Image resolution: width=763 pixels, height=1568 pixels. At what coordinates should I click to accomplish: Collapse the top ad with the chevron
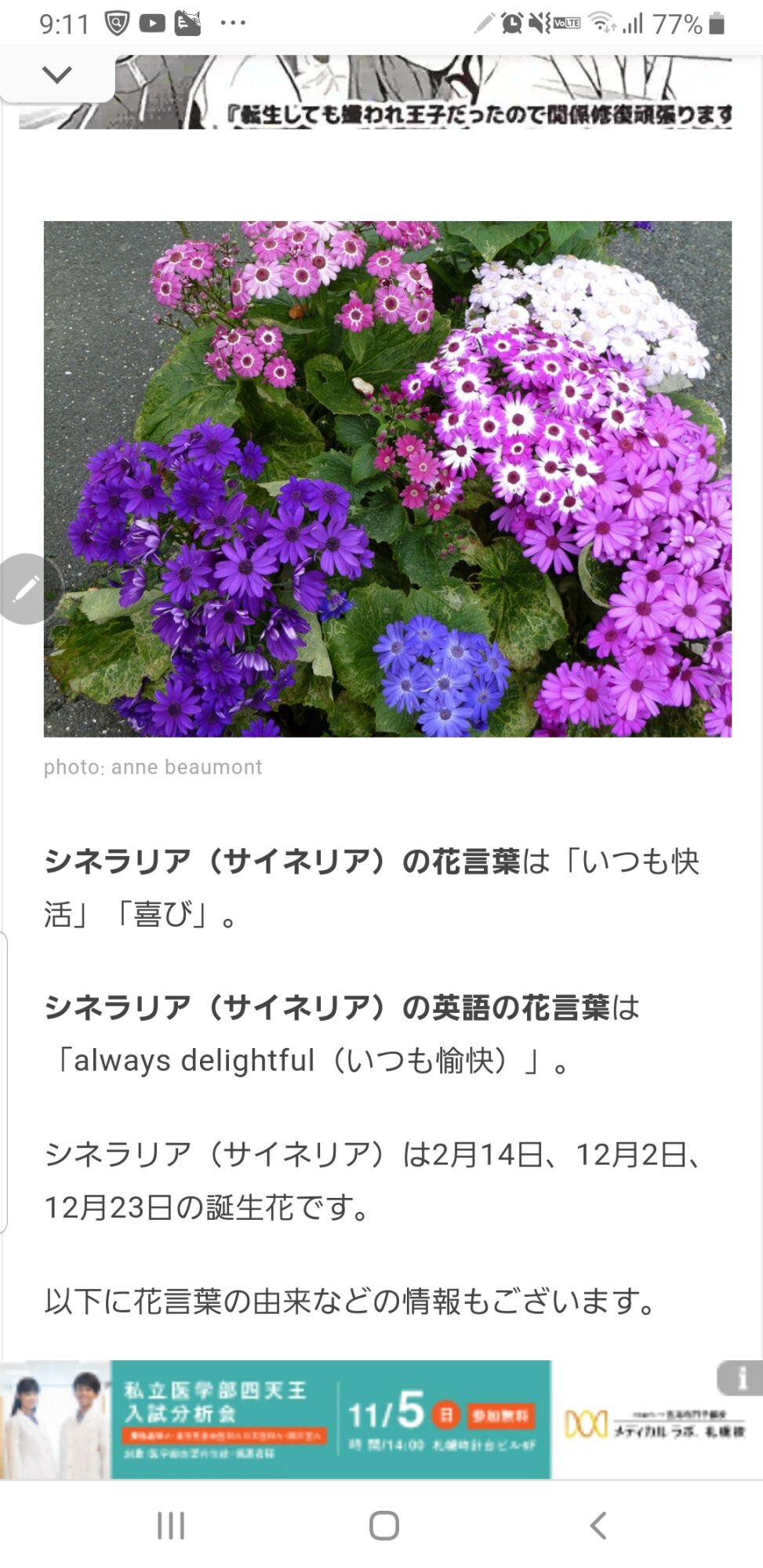tap(56, 75)
